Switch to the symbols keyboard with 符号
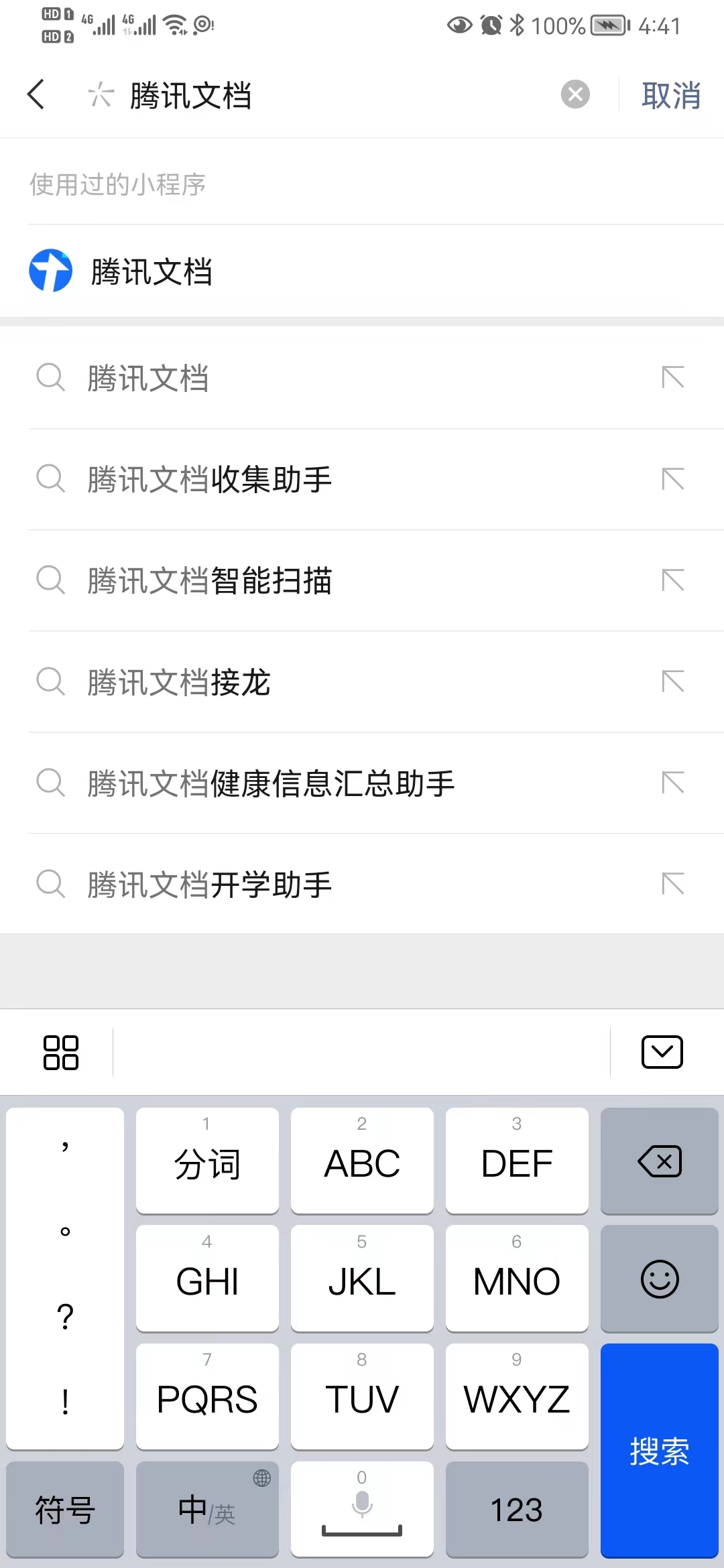This screenshot has width=724, height=1568. 64,1510
